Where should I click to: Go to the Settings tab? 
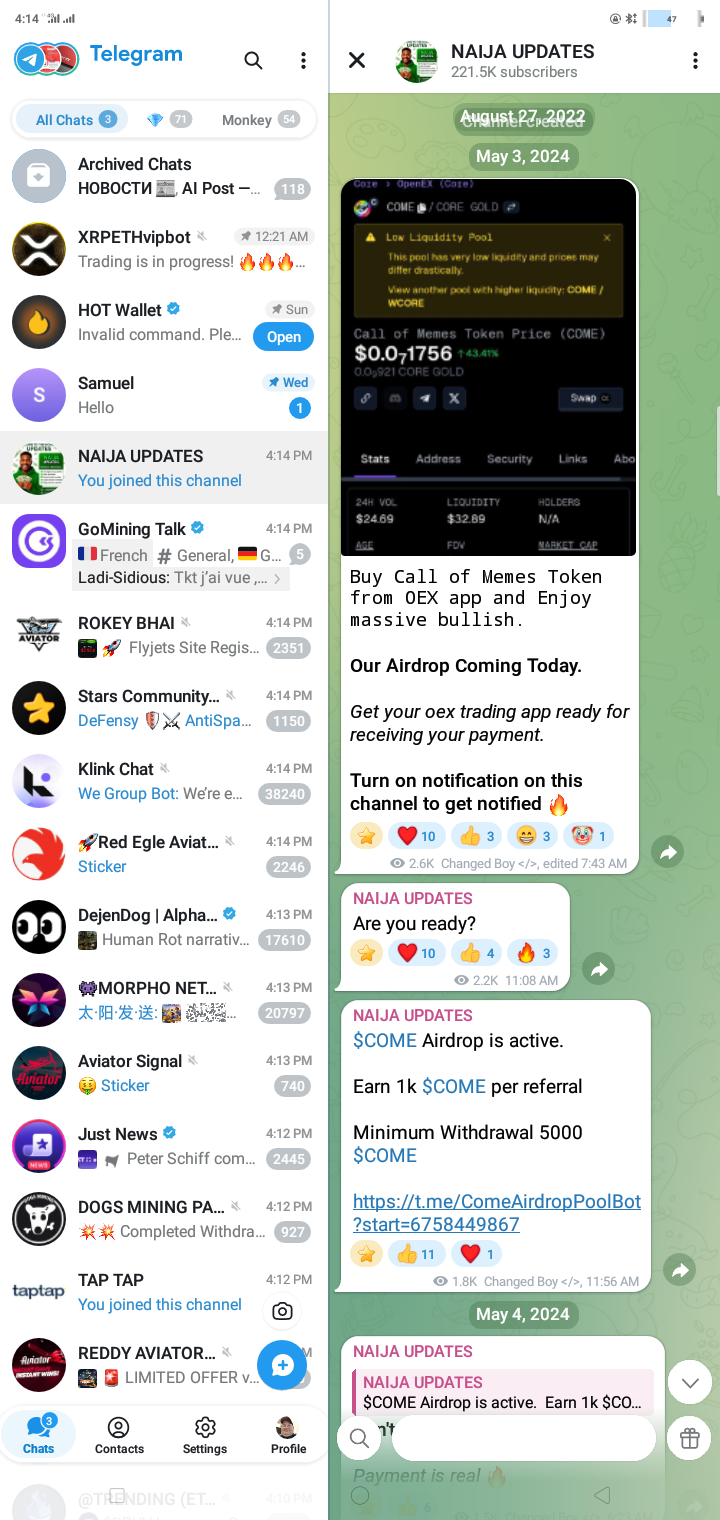coord(205,1435)
